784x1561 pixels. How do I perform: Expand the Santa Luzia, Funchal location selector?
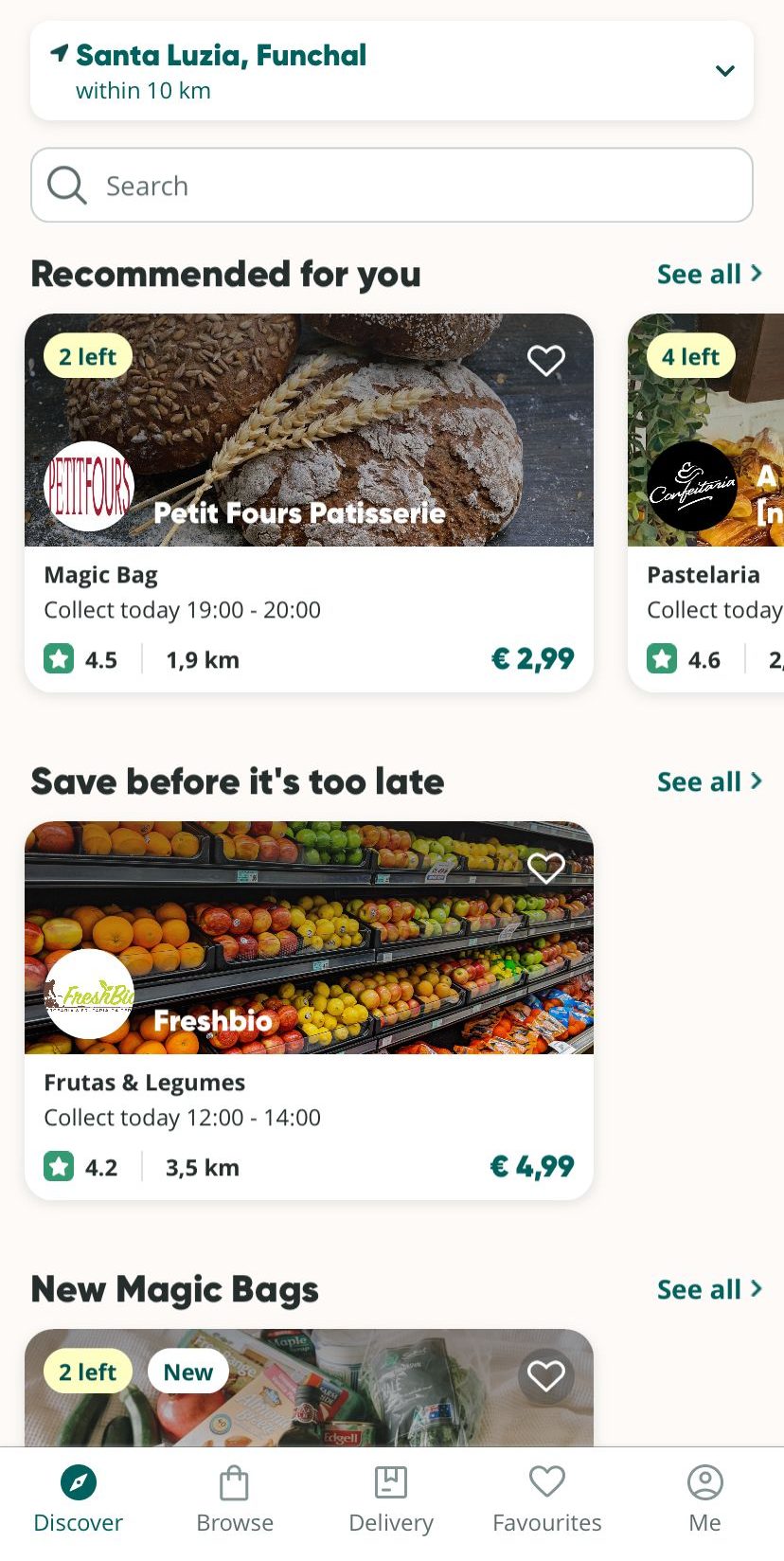pyautogui.click(x=391, y=71)
